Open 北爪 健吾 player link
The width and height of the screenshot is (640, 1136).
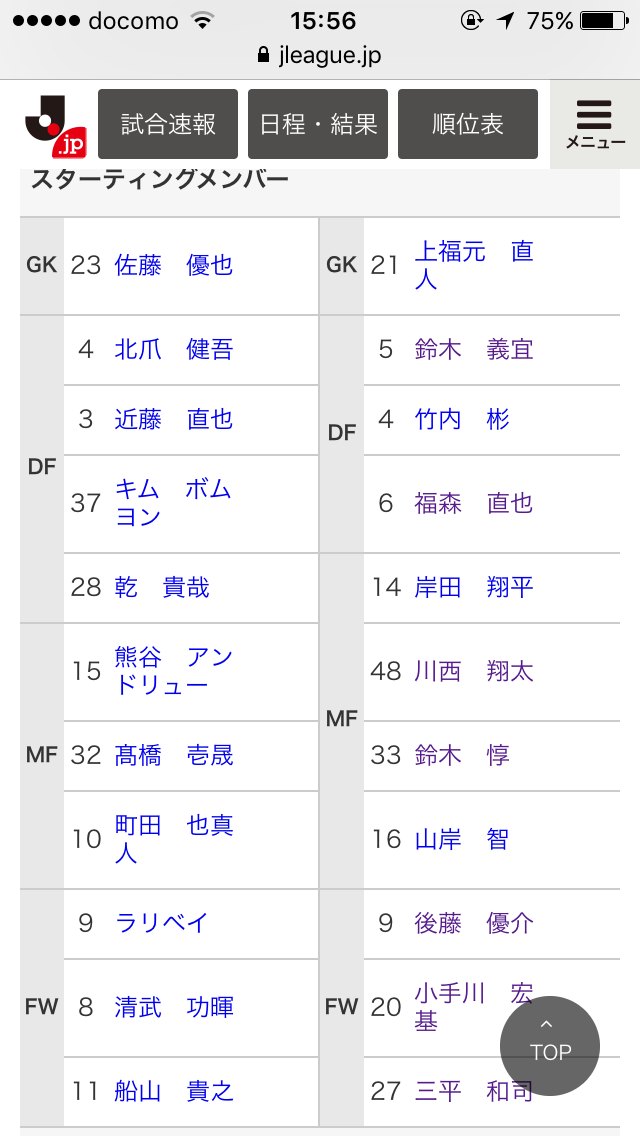pyautogui.click(x=173, y=349)
